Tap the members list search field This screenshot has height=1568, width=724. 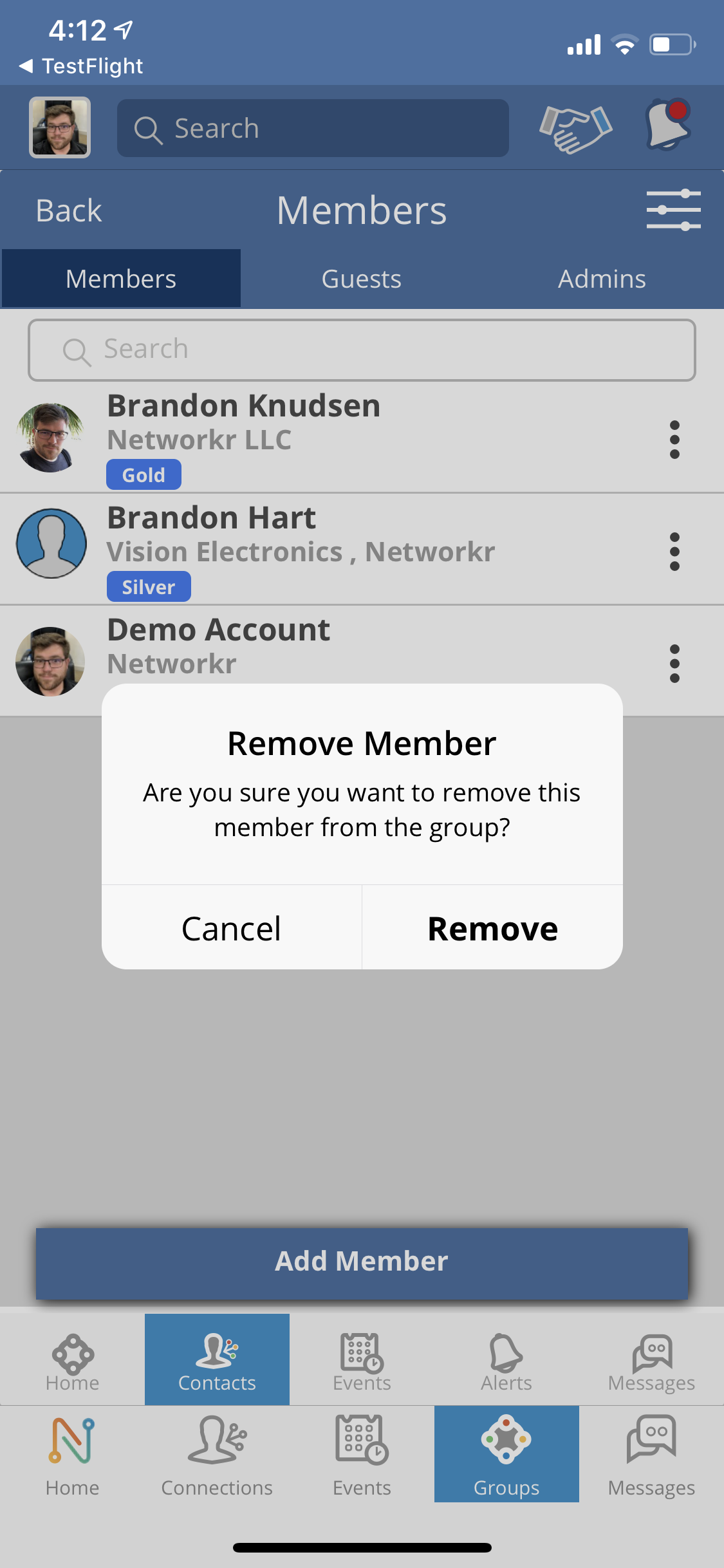362,350
